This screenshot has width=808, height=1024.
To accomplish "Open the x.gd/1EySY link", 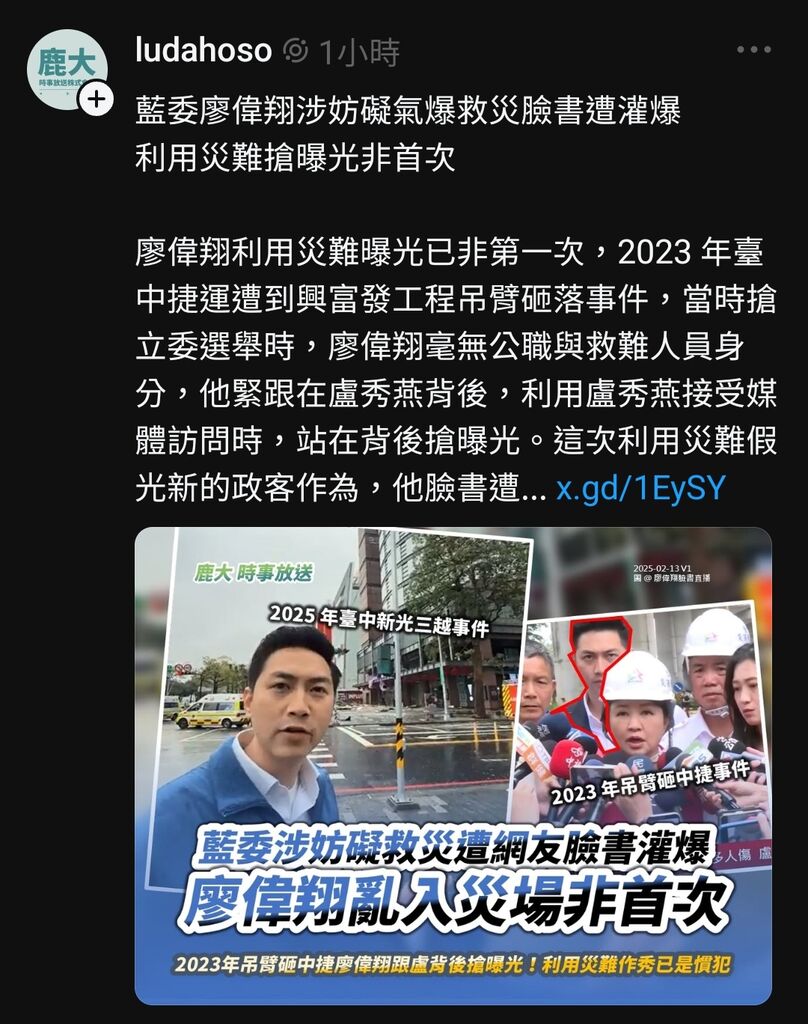I will [640, 489].
